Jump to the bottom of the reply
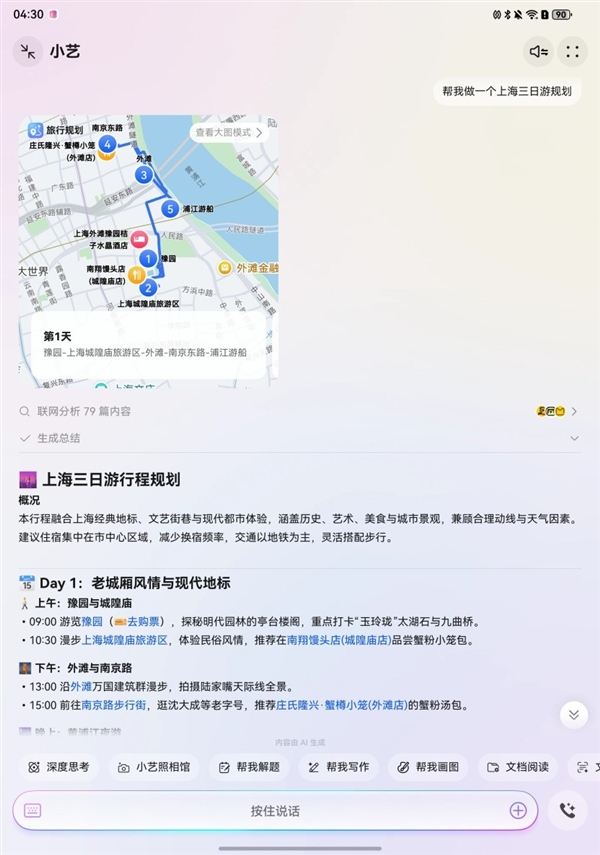The width and height of the screenshot is (600, 855). click(573, 714)
